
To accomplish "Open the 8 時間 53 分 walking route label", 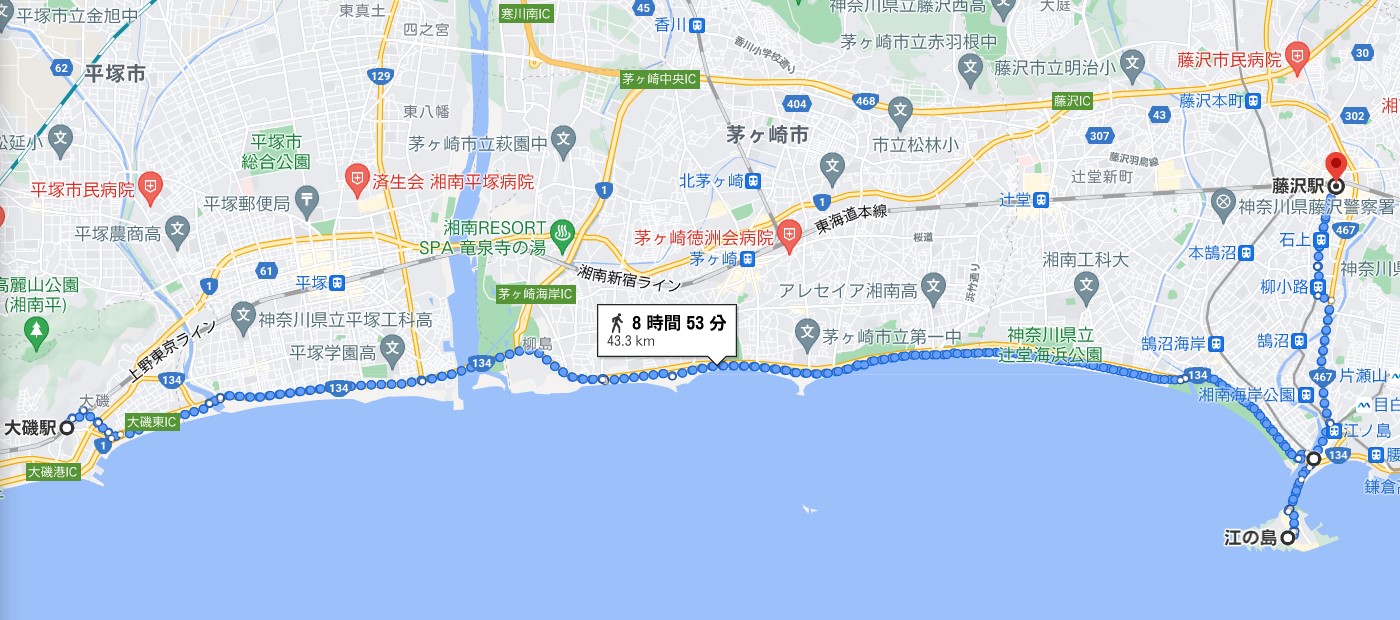I will tap(667, 331).
